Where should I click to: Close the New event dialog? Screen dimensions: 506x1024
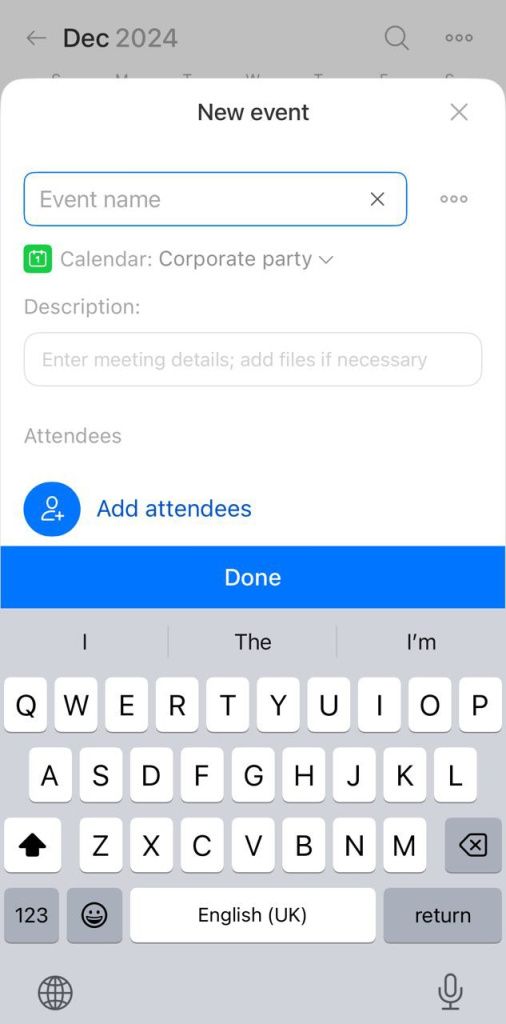(x=459, y=112)
